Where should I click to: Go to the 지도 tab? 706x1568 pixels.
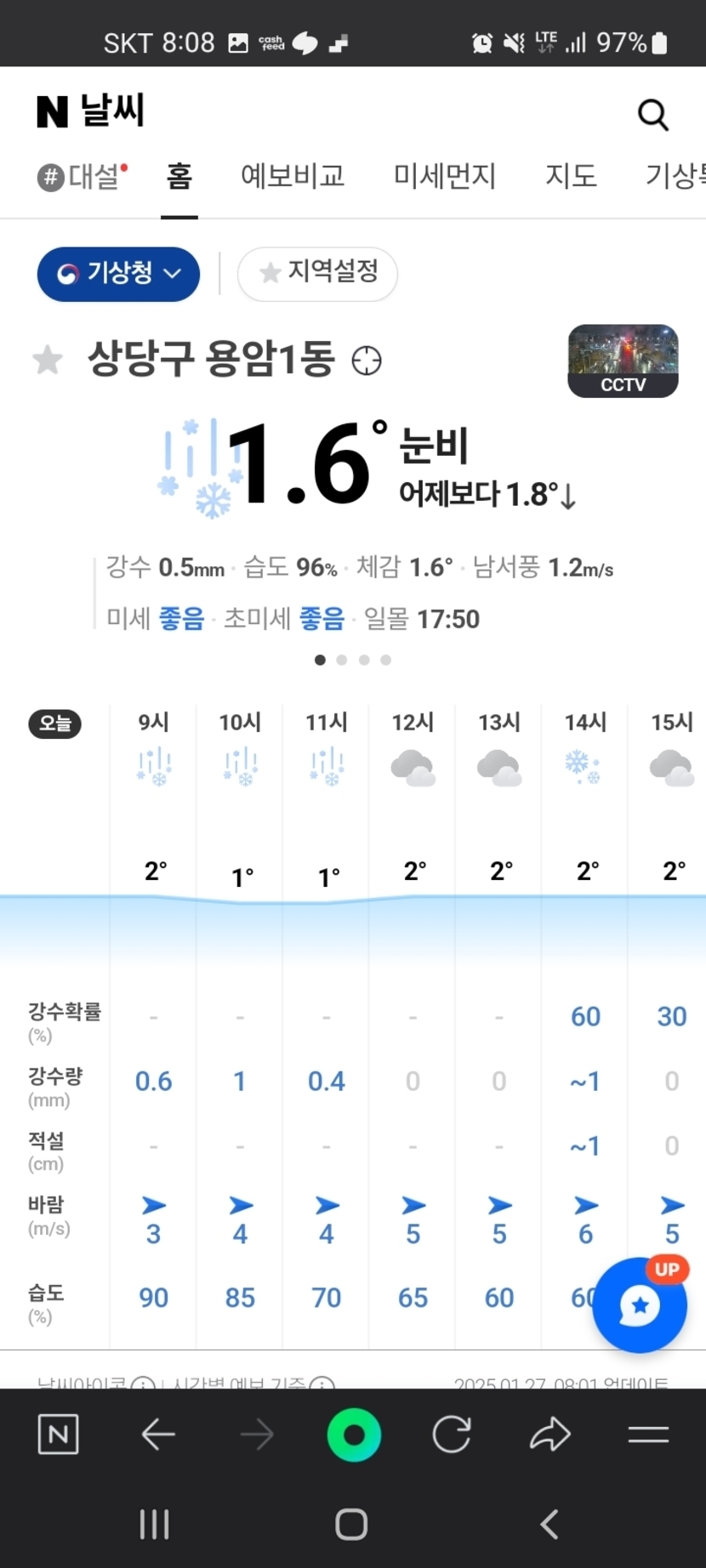(571, 177)
